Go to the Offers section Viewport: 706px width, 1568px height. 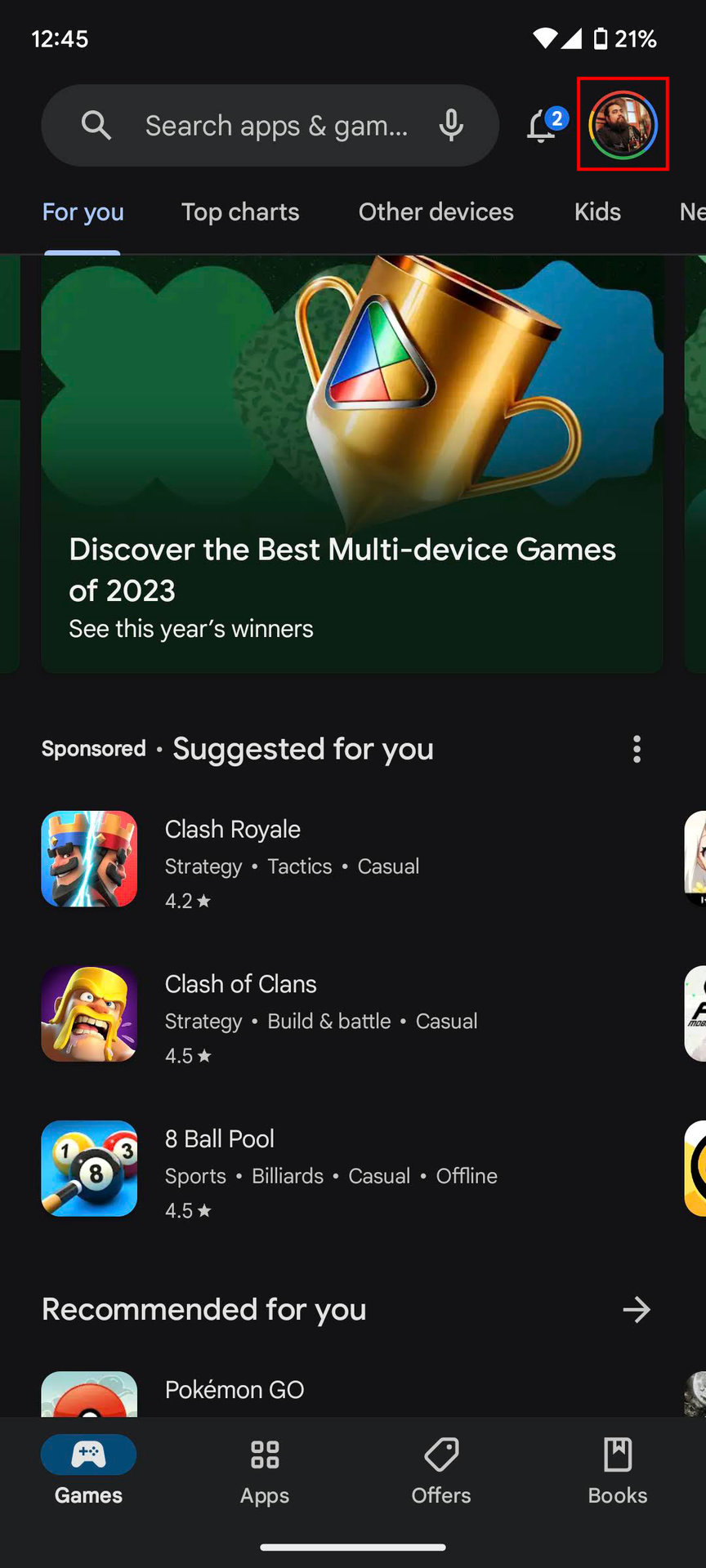tap(441, 1472)
